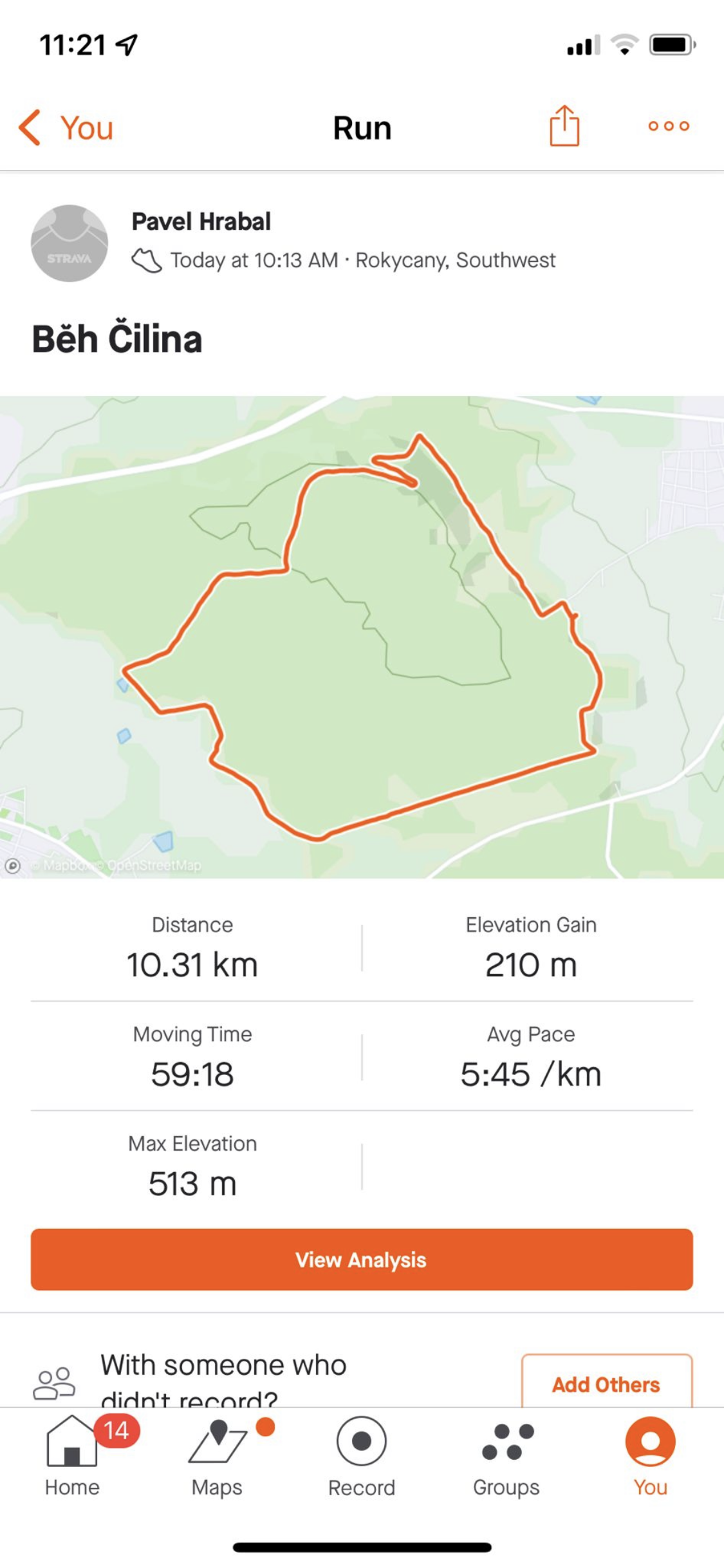This screenshot has height=1568, width=724.
Task: Switch to the Maps tab
Action: [x=217, y=1458]
